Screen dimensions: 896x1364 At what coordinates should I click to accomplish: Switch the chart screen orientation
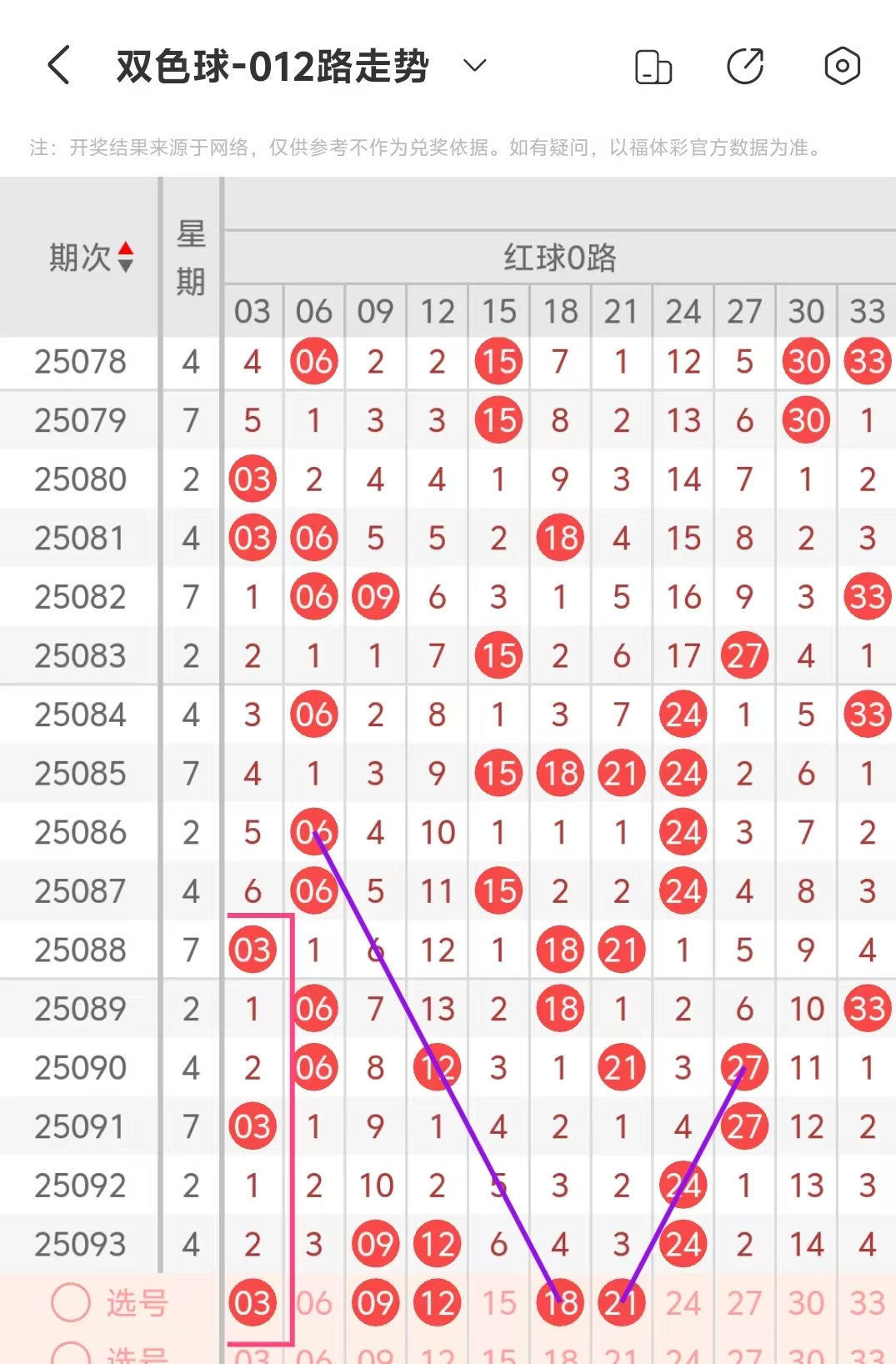coord(653,67)
